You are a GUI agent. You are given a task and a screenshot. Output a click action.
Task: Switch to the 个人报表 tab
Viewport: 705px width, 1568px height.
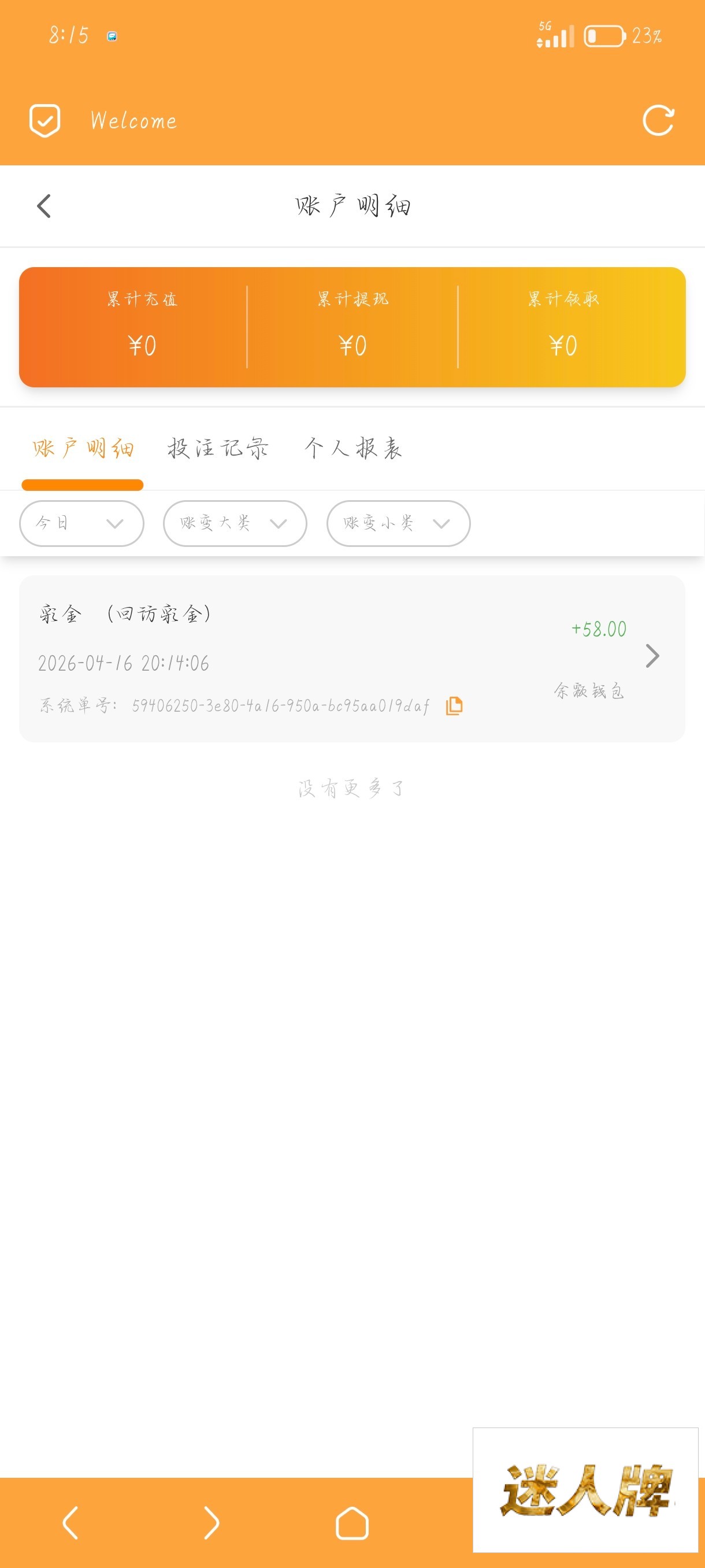click(x=353, y=448)
